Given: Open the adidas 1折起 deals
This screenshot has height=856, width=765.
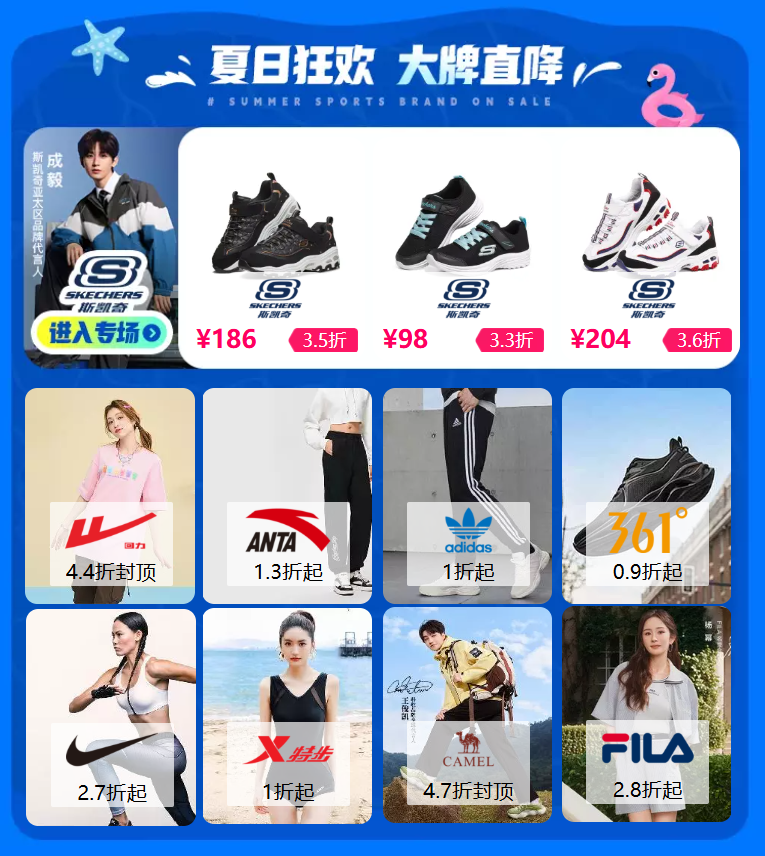Looking at the screenshot, I should 467,496.
